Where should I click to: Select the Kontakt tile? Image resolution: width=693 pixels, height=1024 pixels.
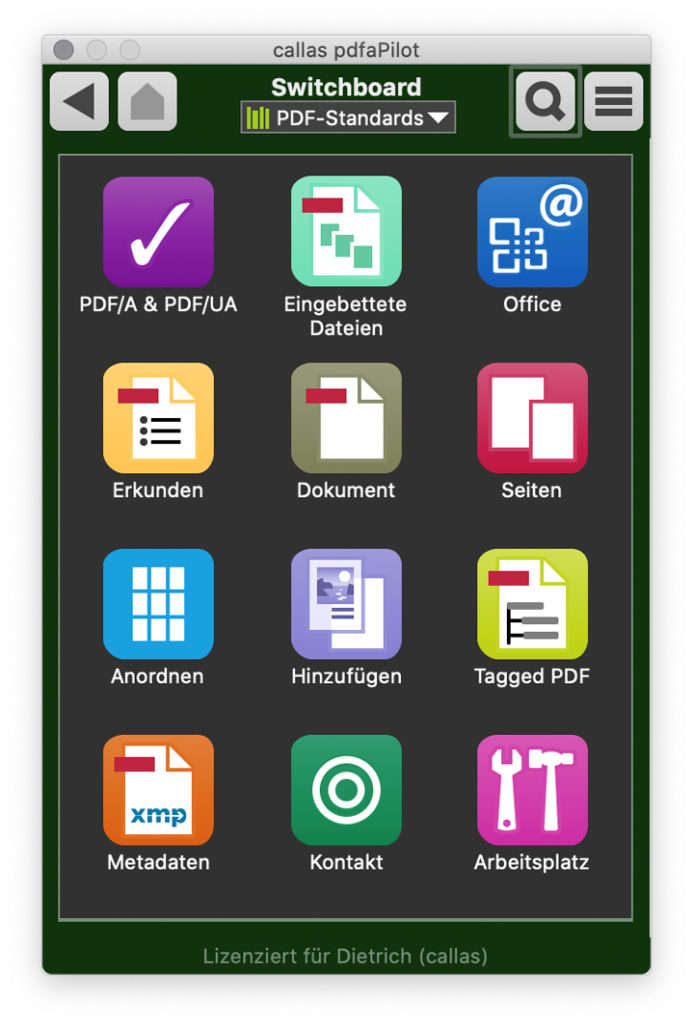tap(346, 790)
